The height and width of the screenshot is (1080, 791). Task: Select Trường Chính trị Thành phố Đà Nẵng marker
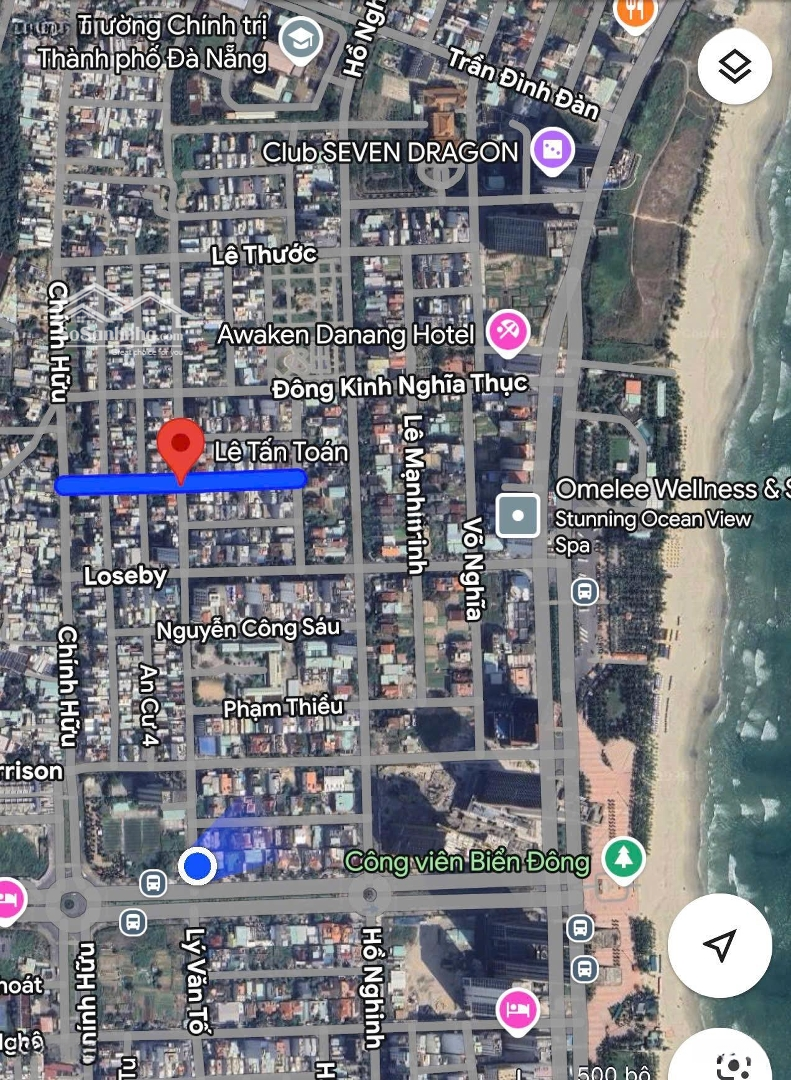pos(299,40)
